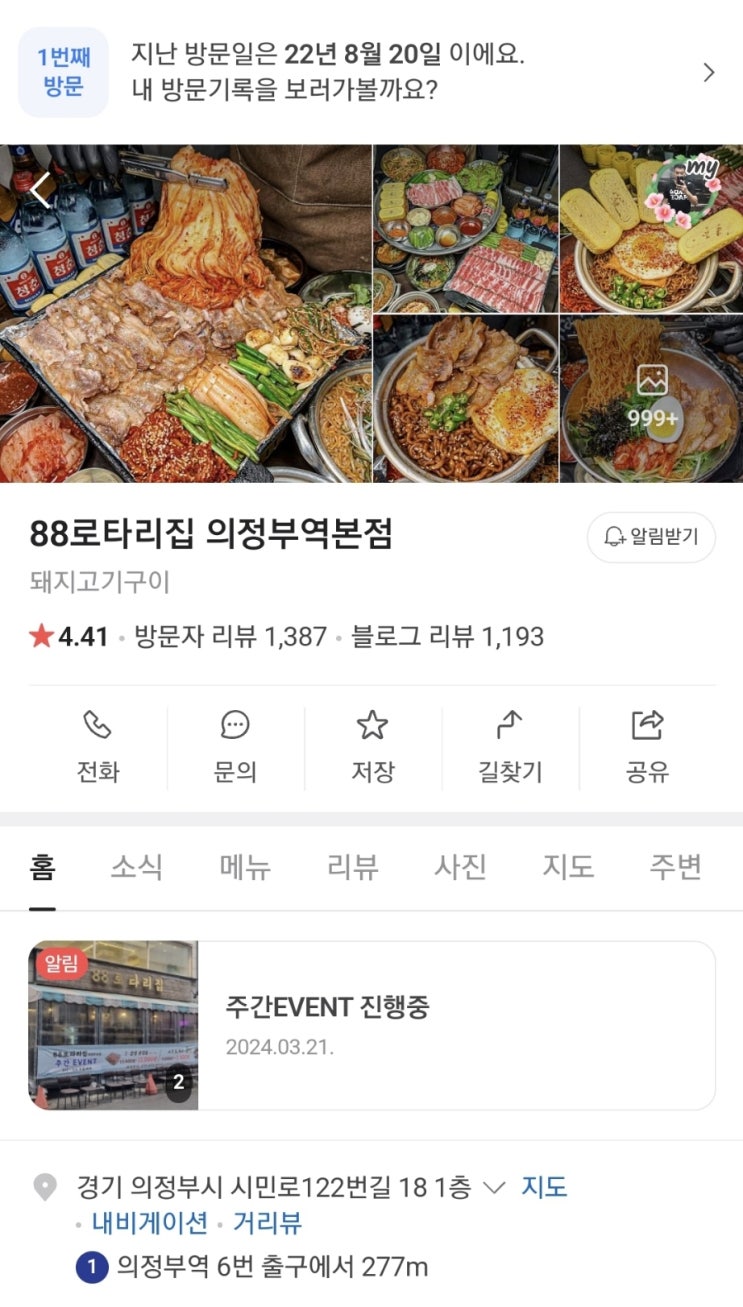The height and width of the screenshot is (1307, 743).
Task: Go to the 주변 tab
Action: click(675, 867)
